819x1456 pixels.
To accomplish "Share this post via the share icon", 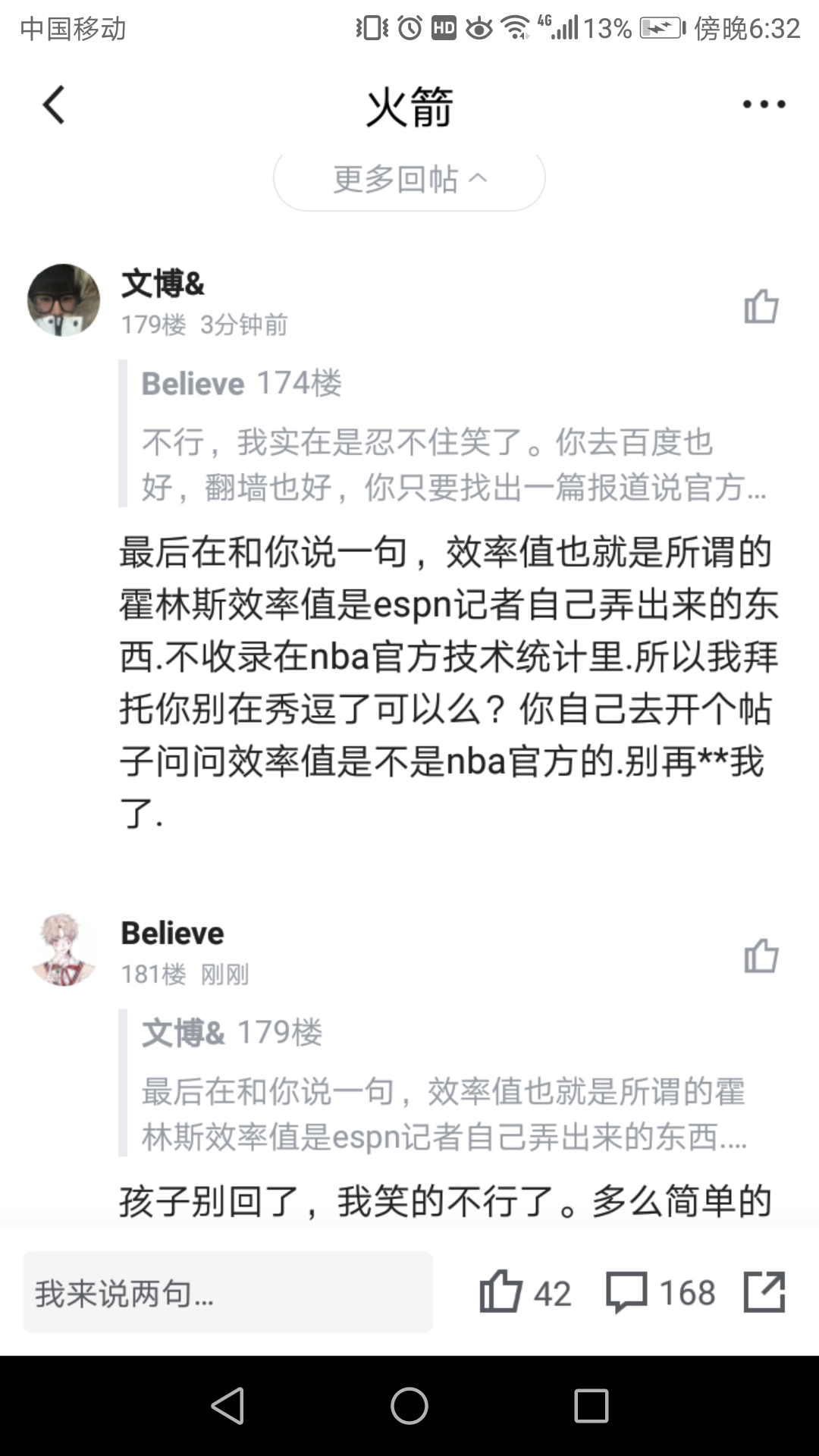I will [x=764, y=1291].
